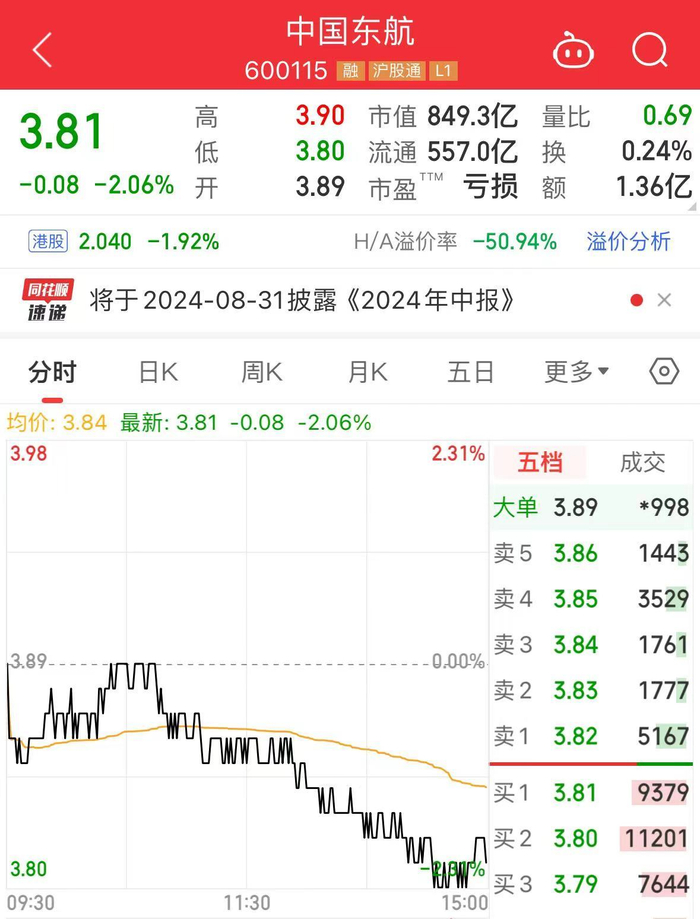Select the 分时 intraday tab
The width and height of the screenshot is (700, 919).
[x=52, y=372]
